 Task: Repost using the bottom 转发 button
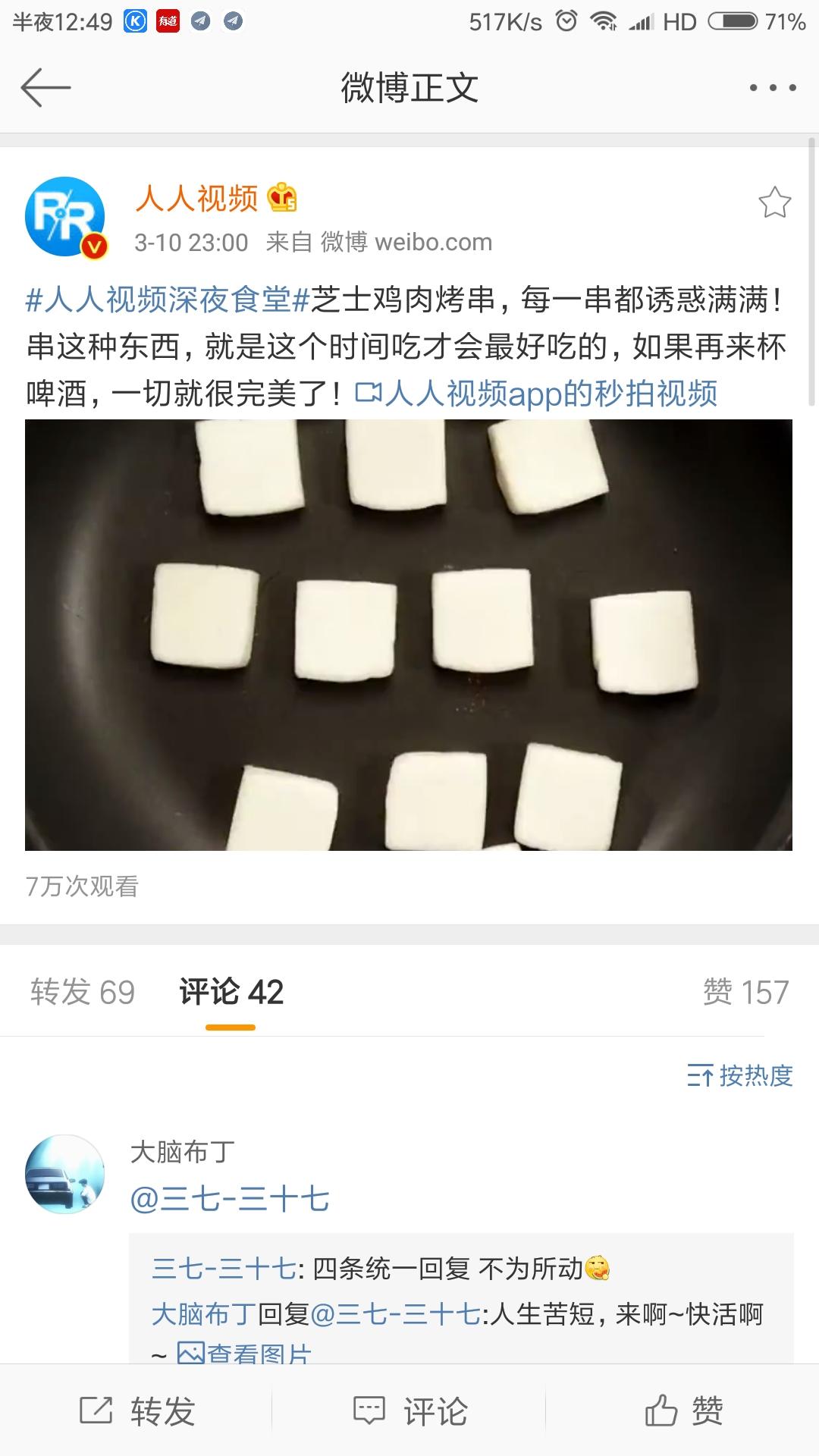click(136, 1411)
